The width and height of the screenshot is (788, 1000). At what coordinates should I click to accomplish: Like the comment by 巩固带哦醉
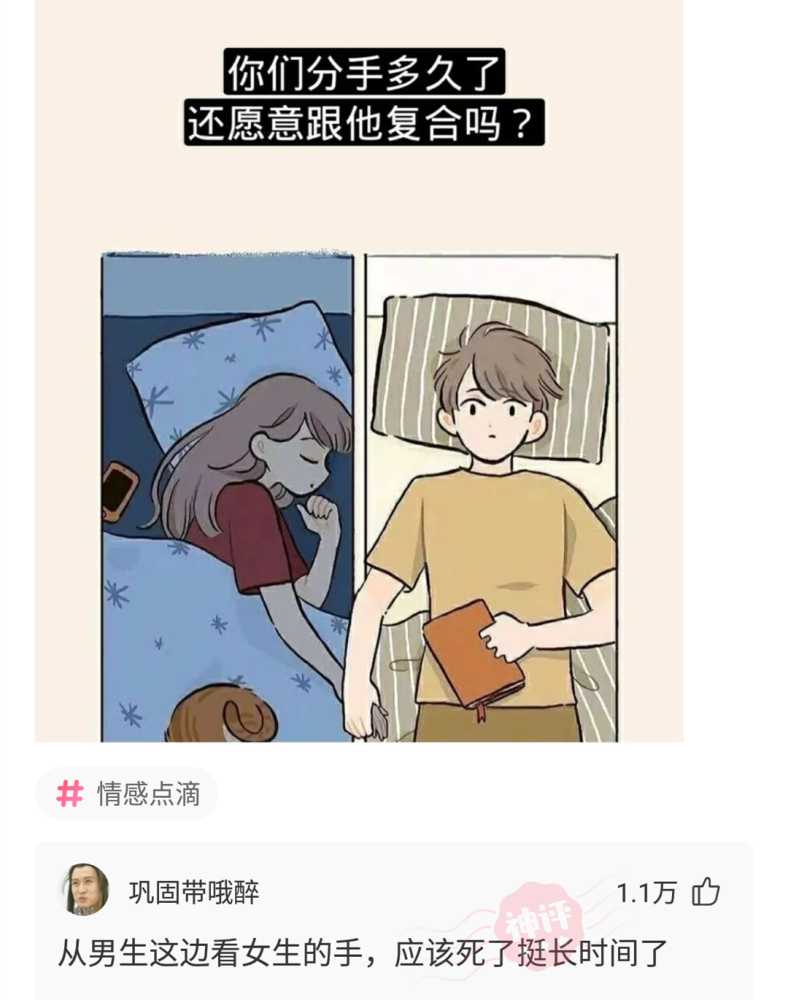(706, 892)
